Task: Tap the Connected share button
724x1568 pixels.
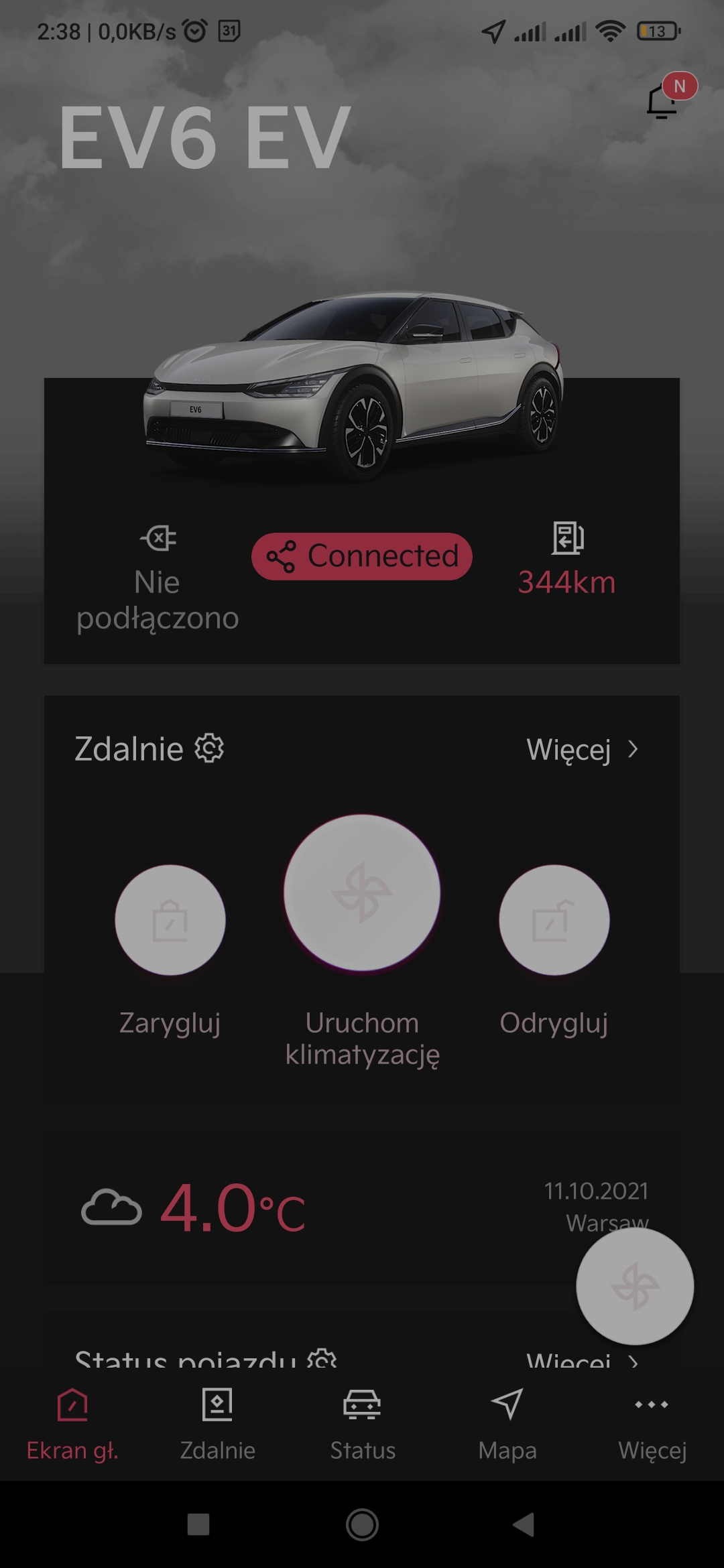Action: 362,556
